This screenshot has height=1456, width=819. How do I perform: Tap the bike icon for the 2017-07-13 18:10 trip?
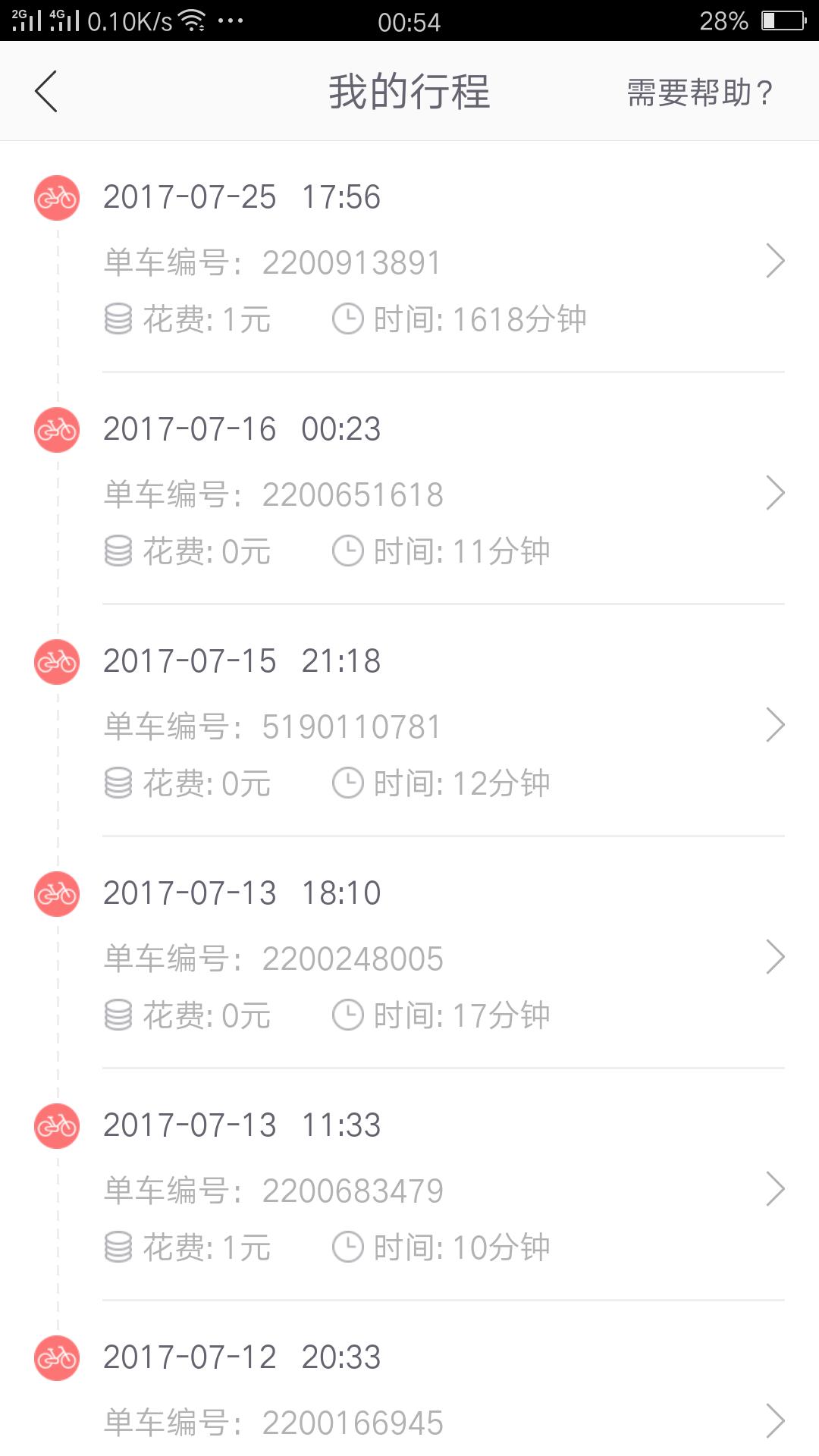57,893
